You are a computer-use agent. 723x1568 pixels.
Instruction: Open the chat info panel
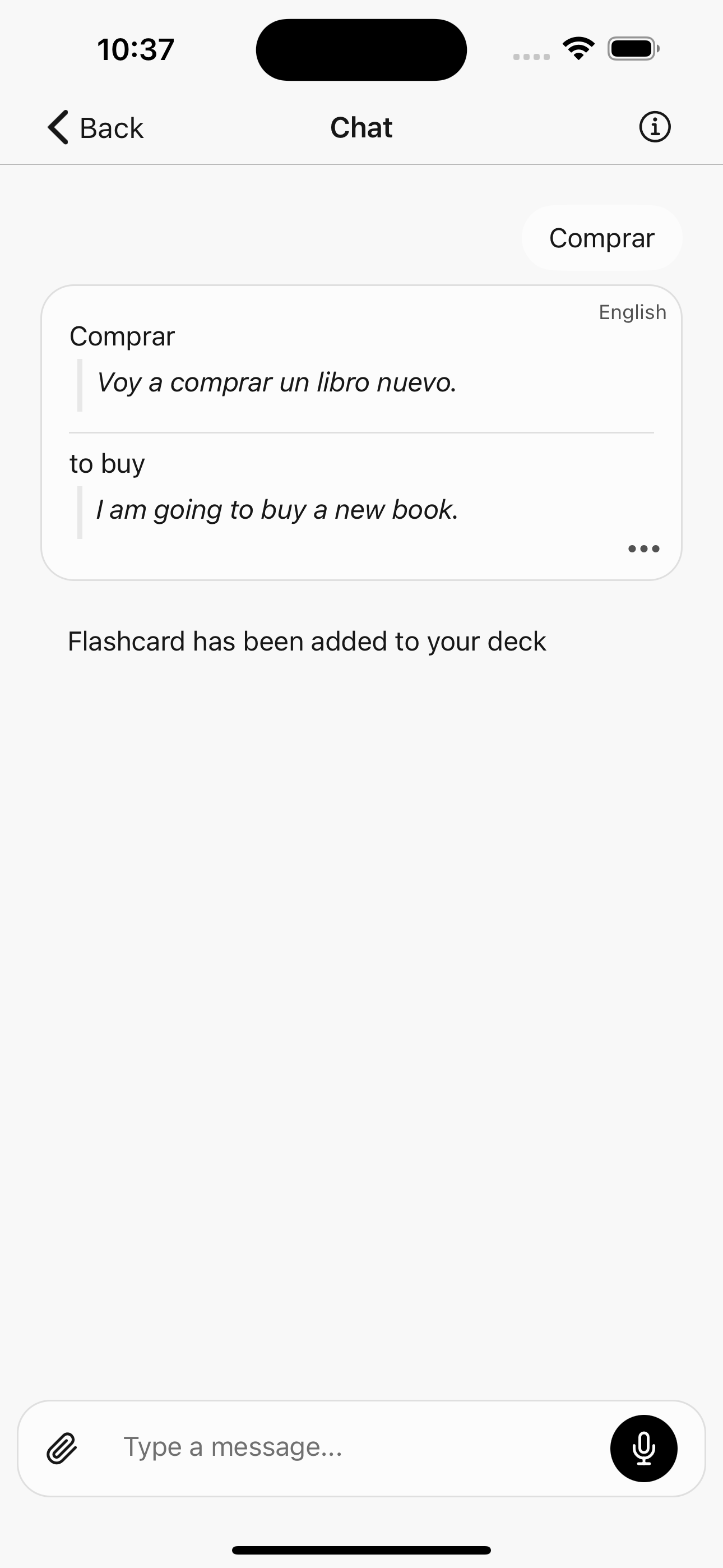654,127
